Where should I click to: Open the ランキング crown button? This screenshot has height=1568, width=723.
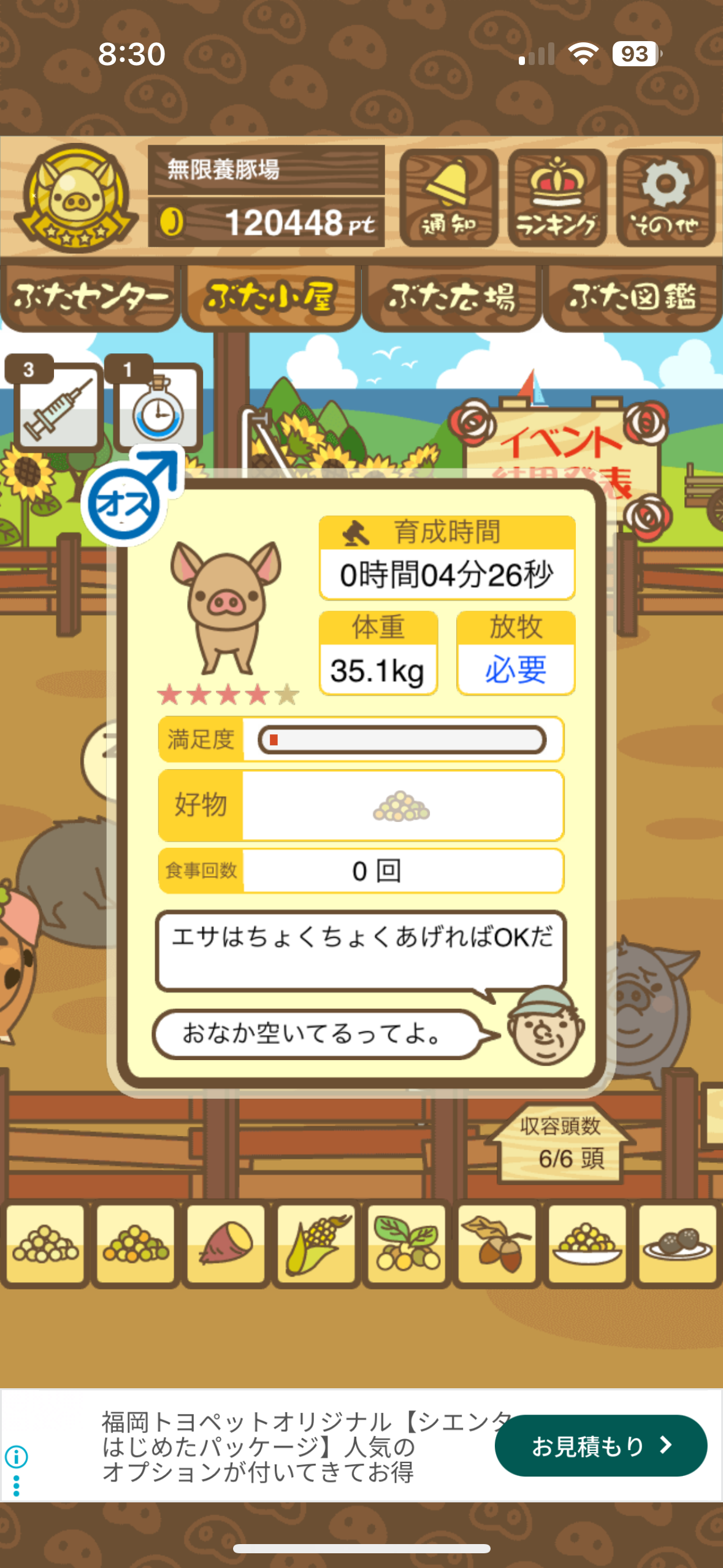click(x=557, y=198)
